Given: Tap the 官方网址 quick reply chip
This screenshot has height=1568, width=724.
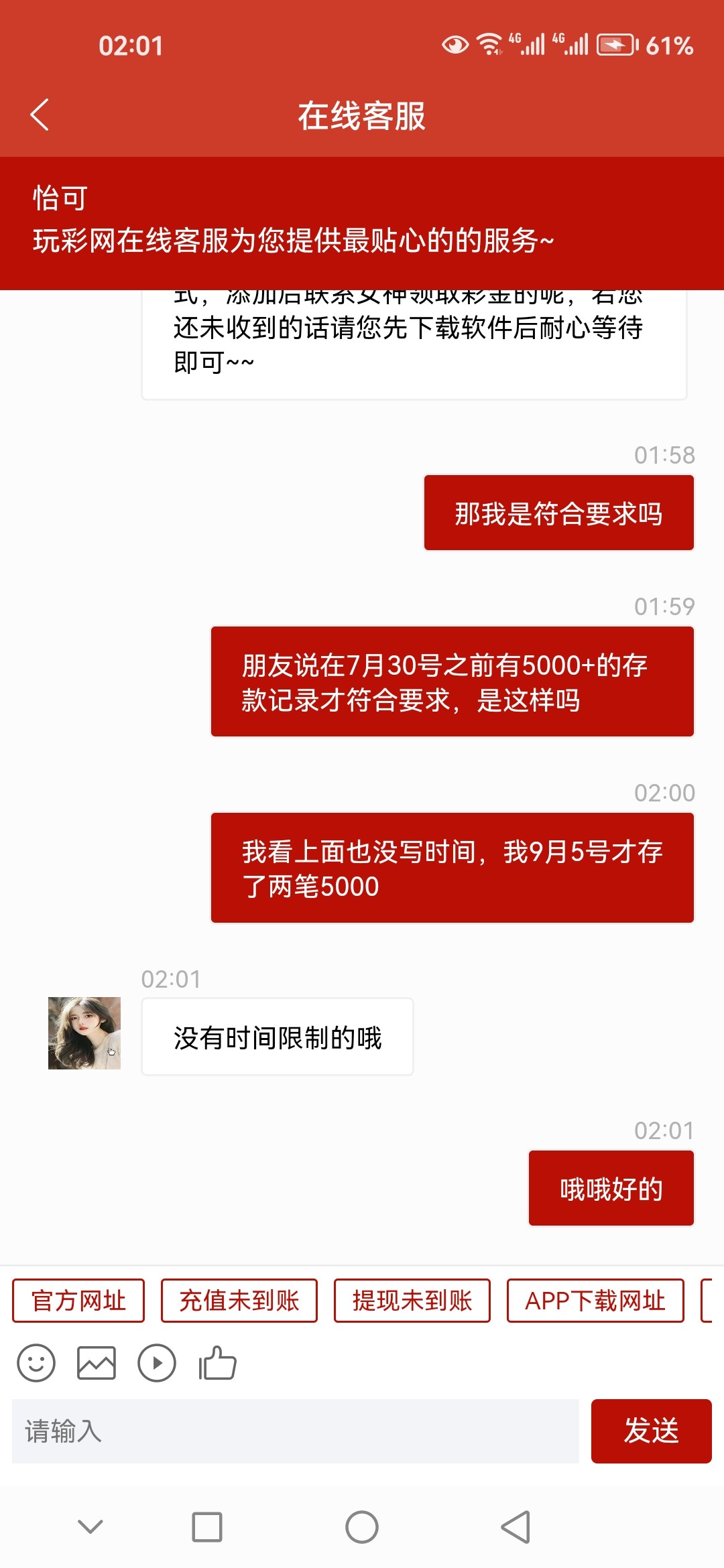Looking at the screenshot, I should click(78, 1301).
